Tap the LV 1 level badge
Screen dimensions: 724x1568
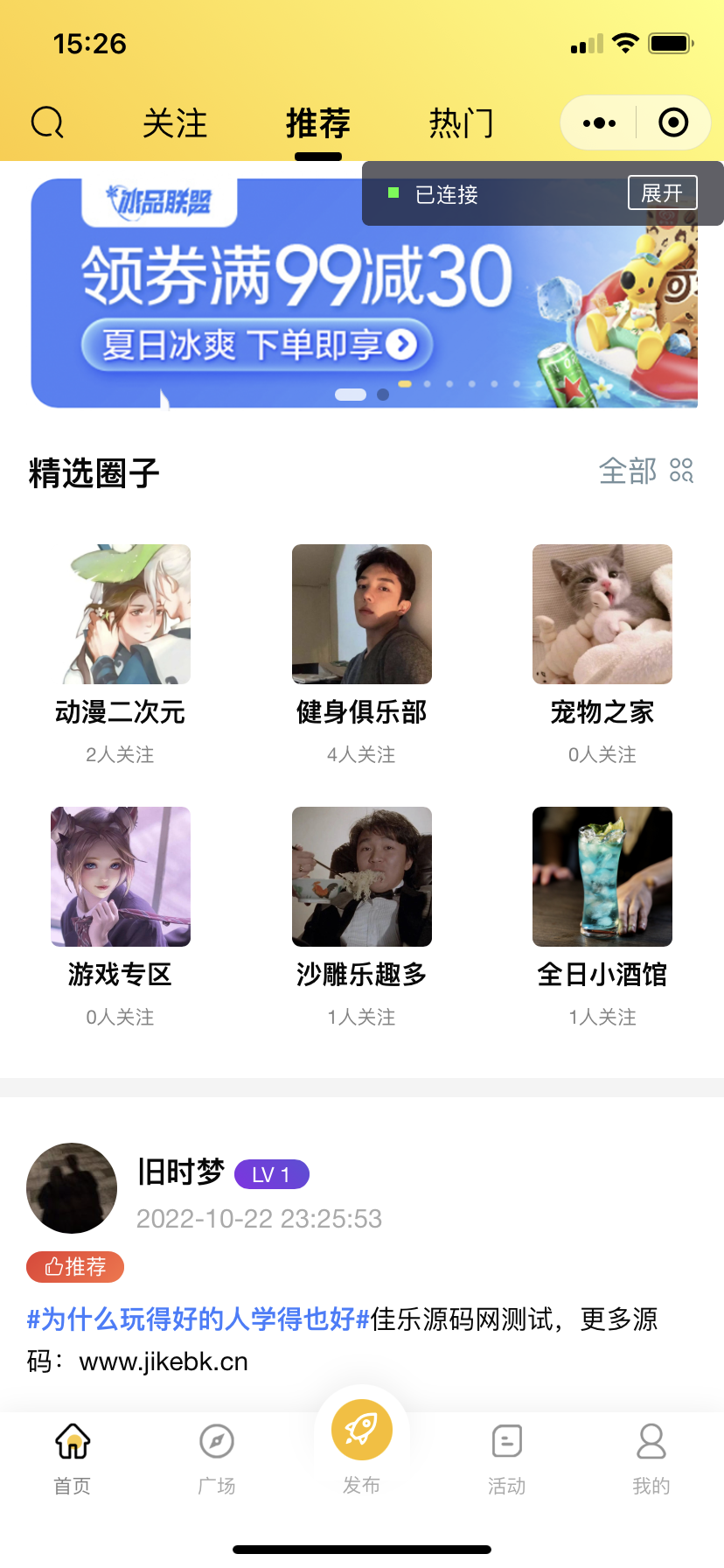271,1174
